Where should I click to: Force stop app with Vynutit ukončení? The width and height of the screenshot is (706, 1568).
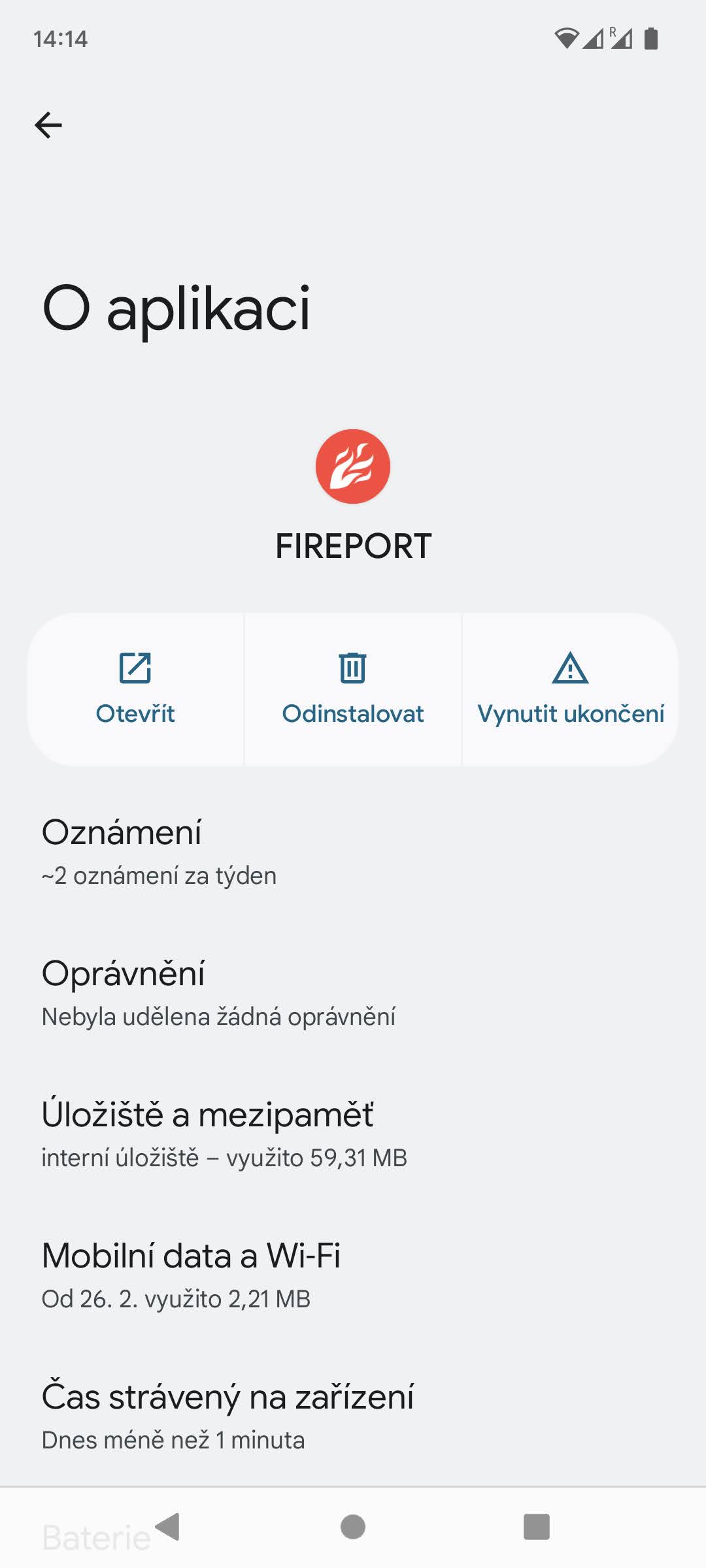click(x=570, y=689)
